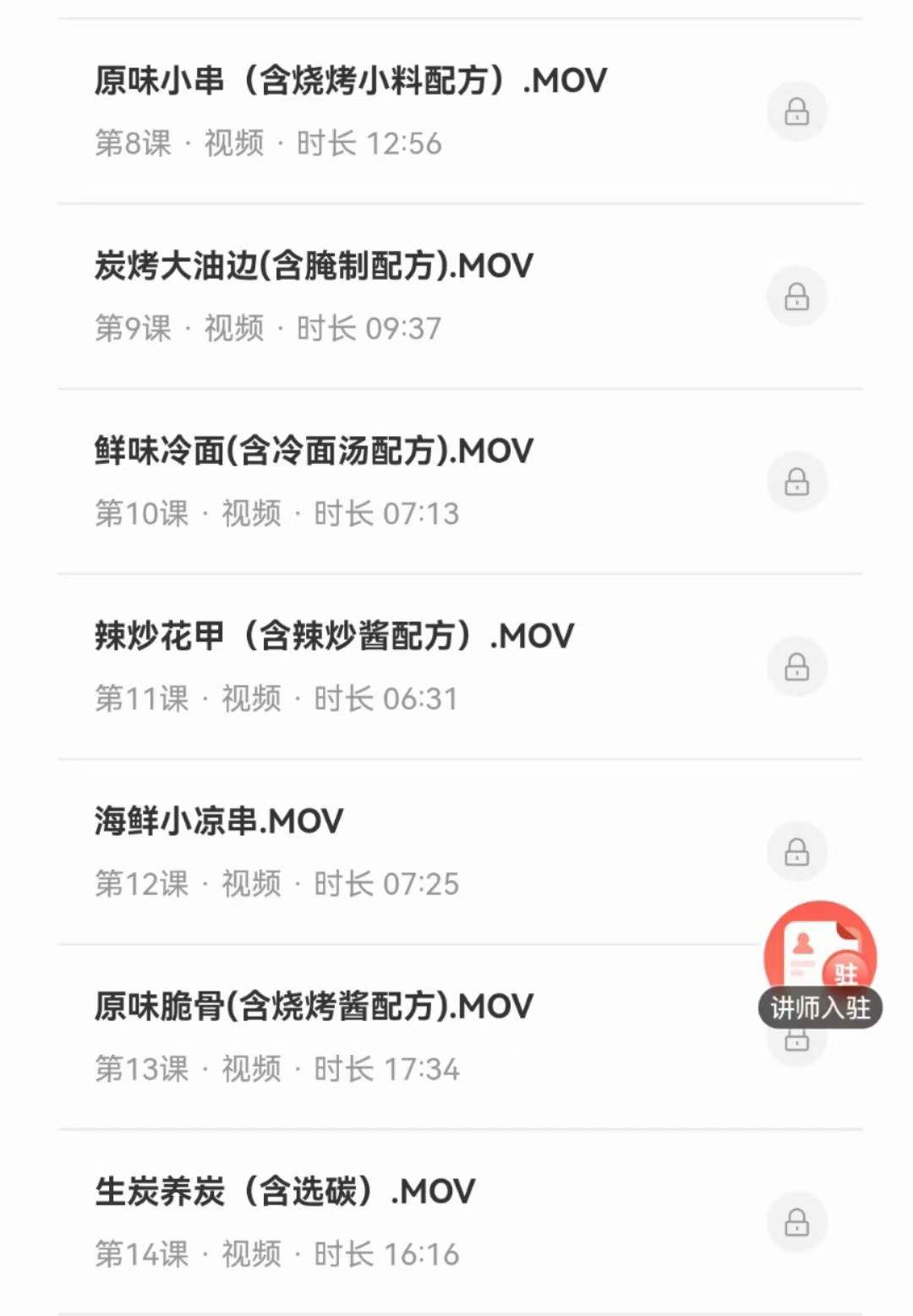Image resolution: width=913 pixels, height=1316 pixels.
Task: Click the lock icon for lesson 11 辣炒花甲
Action: click(798, 666)
